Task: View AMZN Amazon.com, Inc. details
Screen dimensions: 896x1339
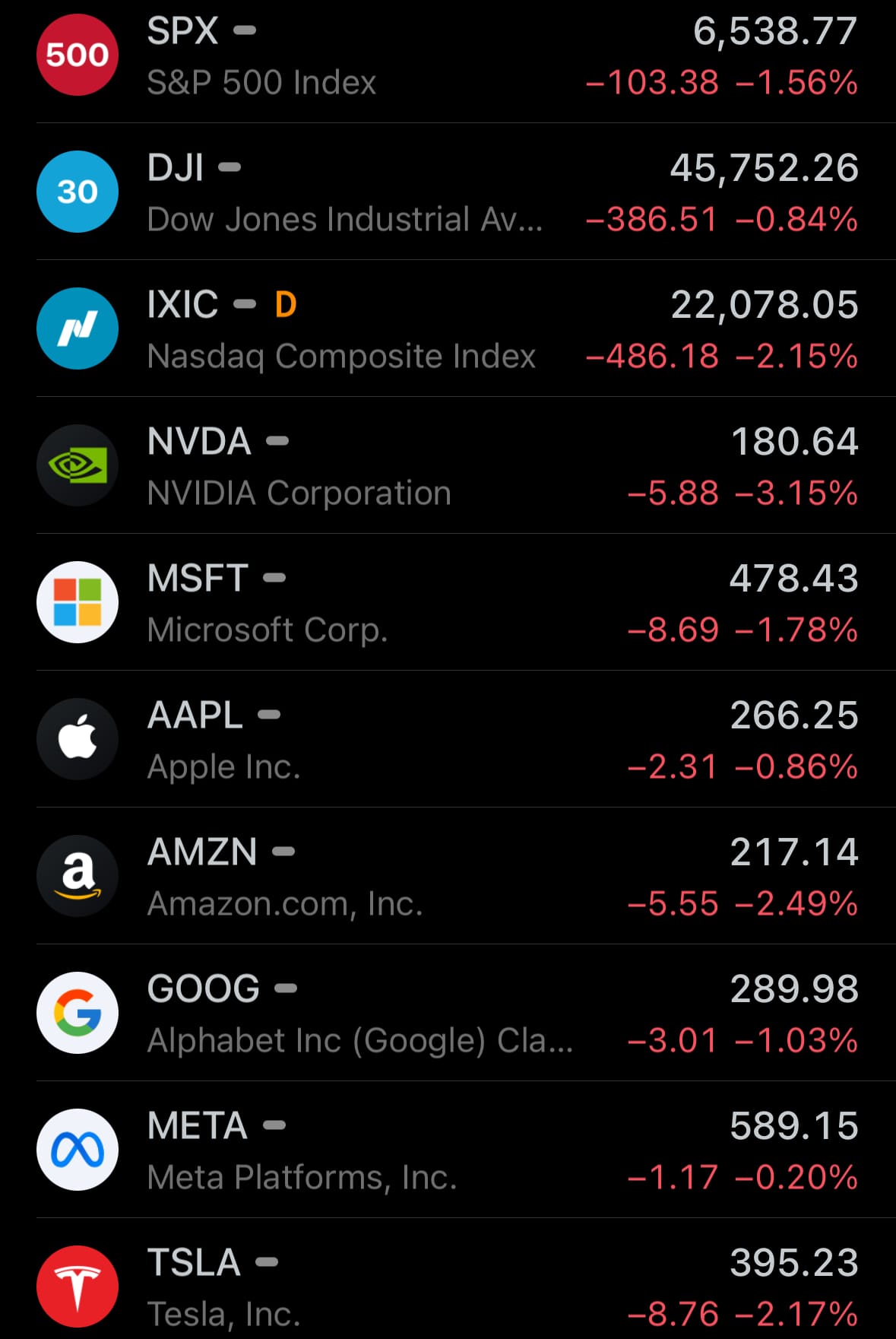Action: (x=448, y=877)
